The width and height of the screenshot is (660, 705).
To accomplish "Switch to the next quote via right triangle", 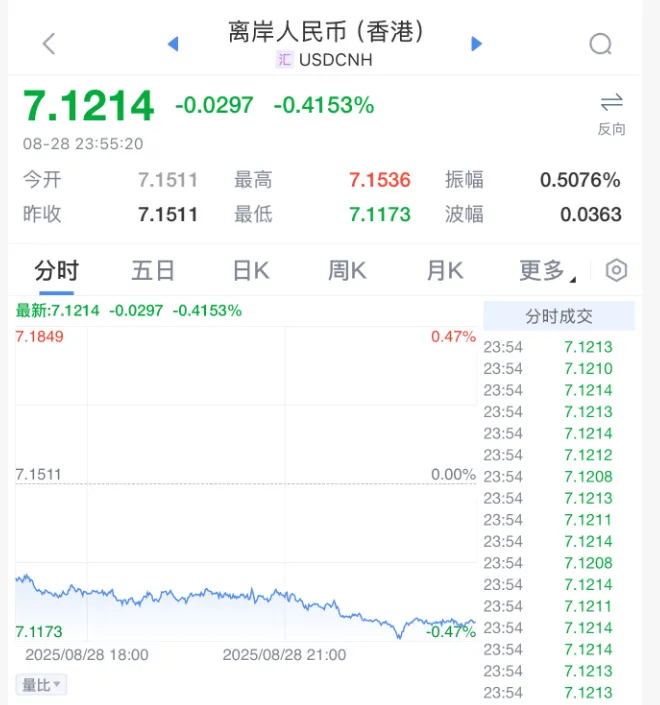I will click(476, 43).
